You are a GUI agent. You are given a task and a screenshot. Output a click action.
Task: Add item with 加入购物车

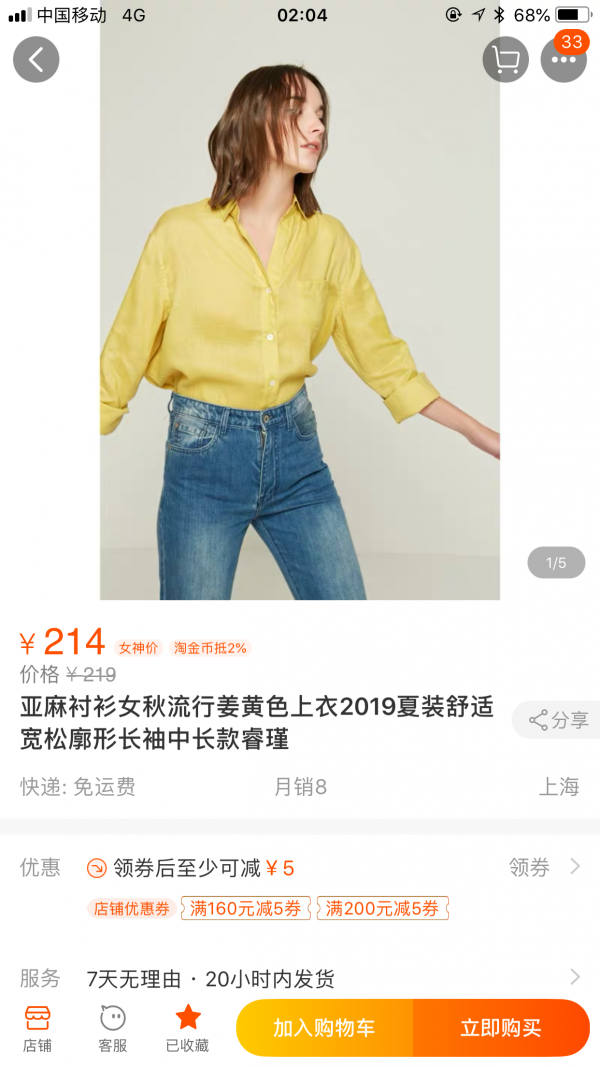pos(324,1028)
